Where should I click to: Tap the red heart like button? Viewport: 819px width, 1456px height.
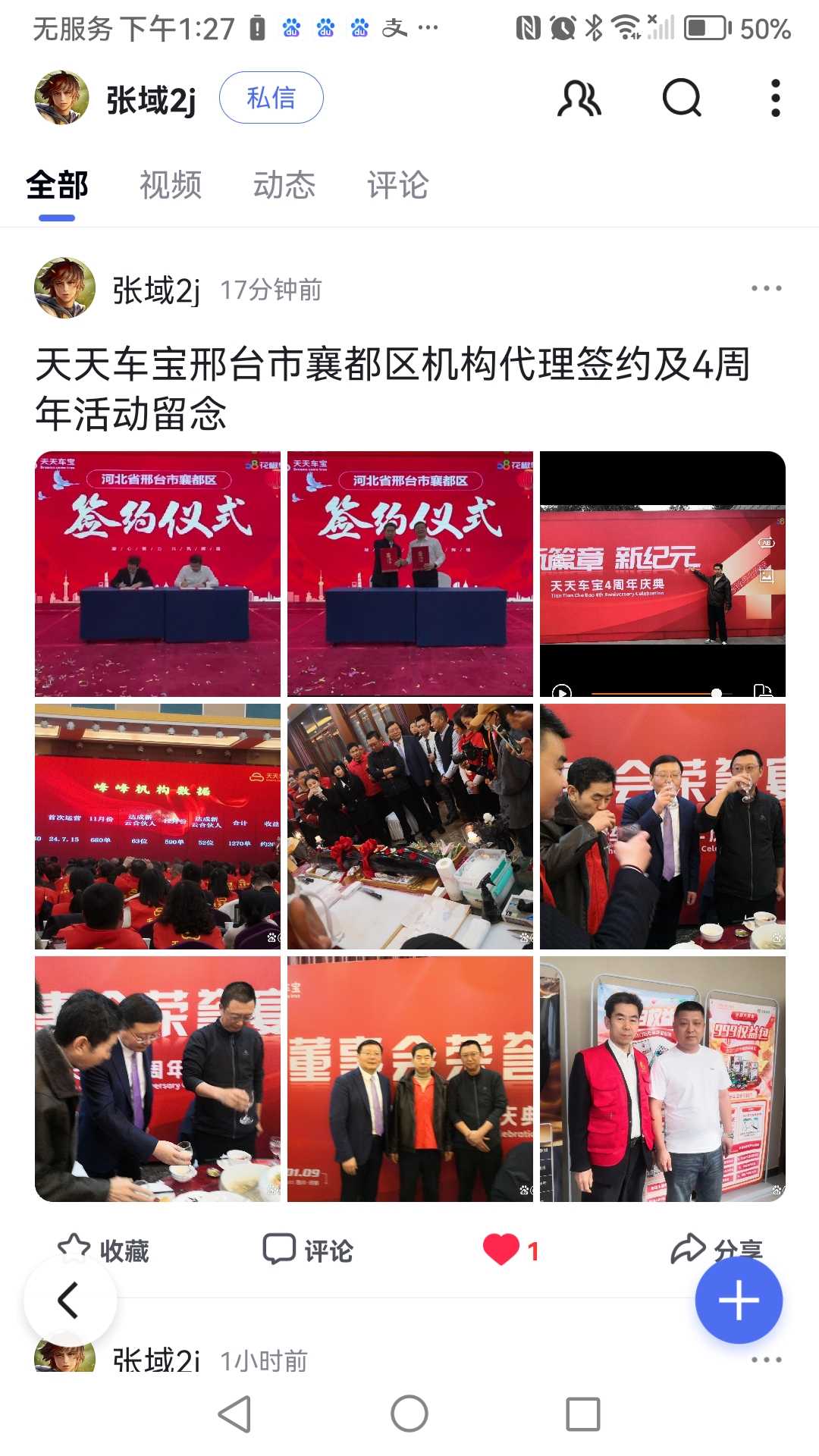tap(501, 1250)
